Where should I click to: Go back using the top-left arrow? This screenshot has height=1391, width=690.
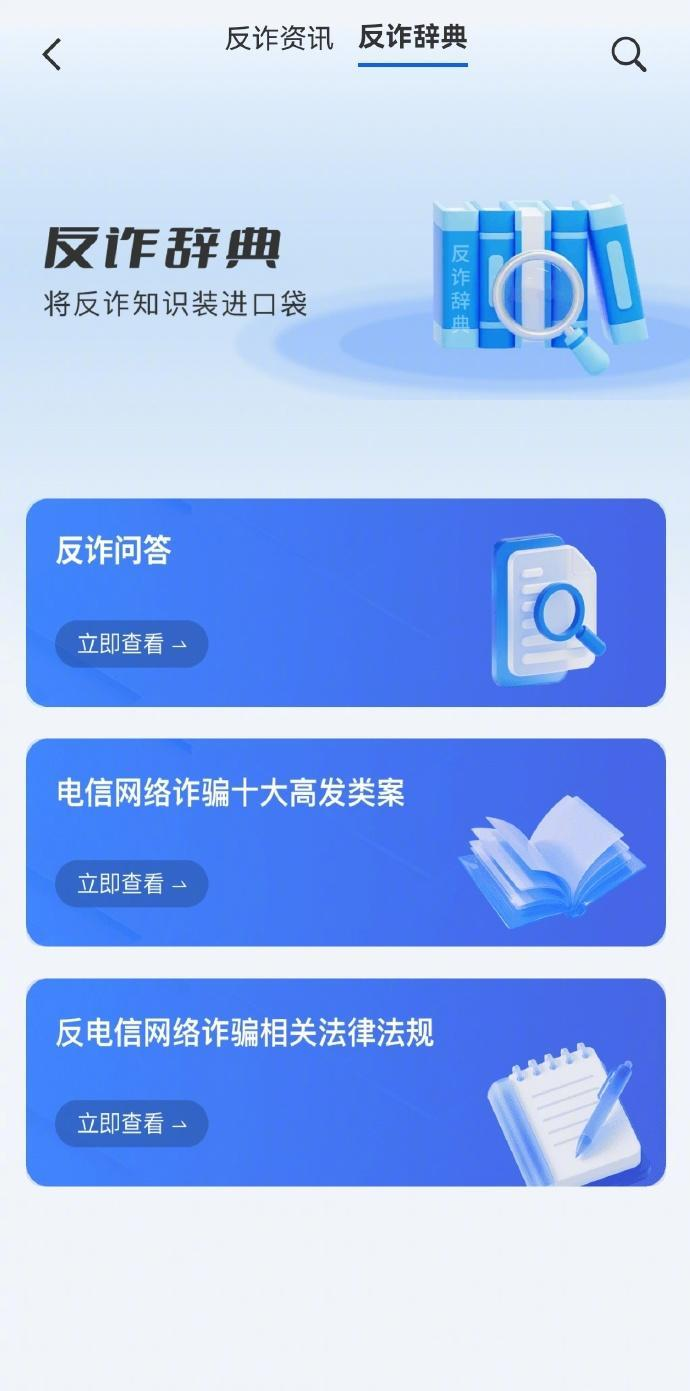[x=52, y=54]
